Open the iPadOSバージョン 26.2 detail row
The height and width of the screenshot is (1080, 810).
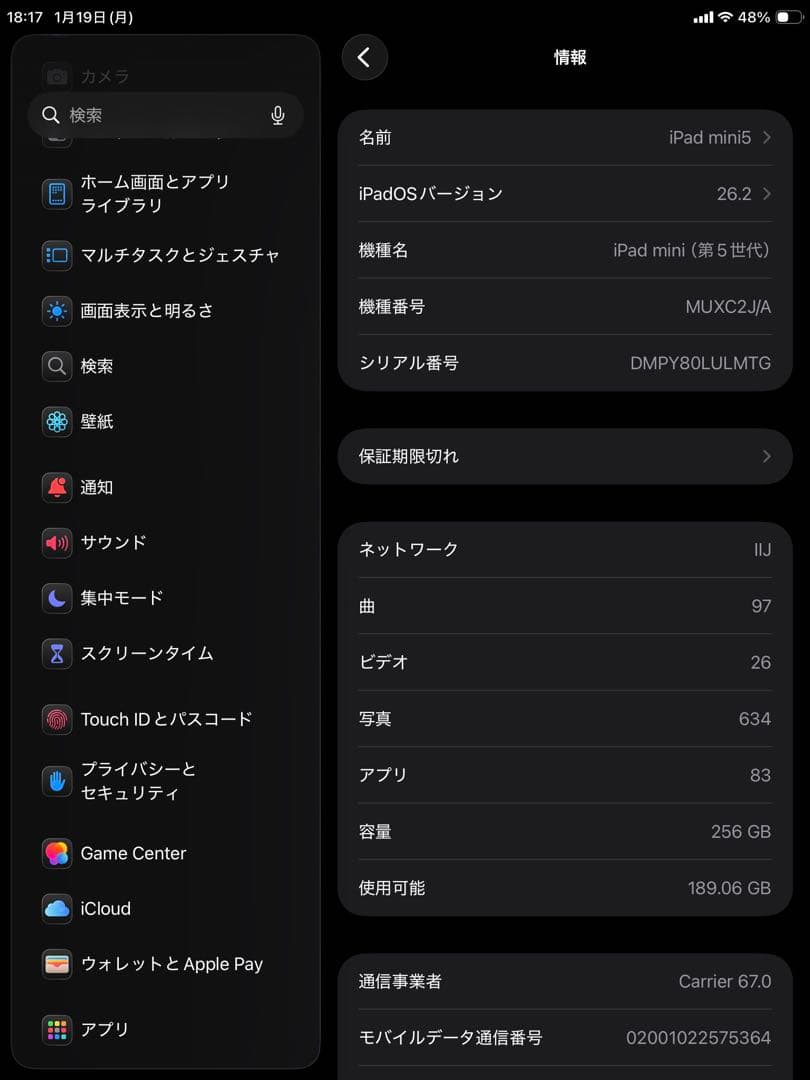565,193
